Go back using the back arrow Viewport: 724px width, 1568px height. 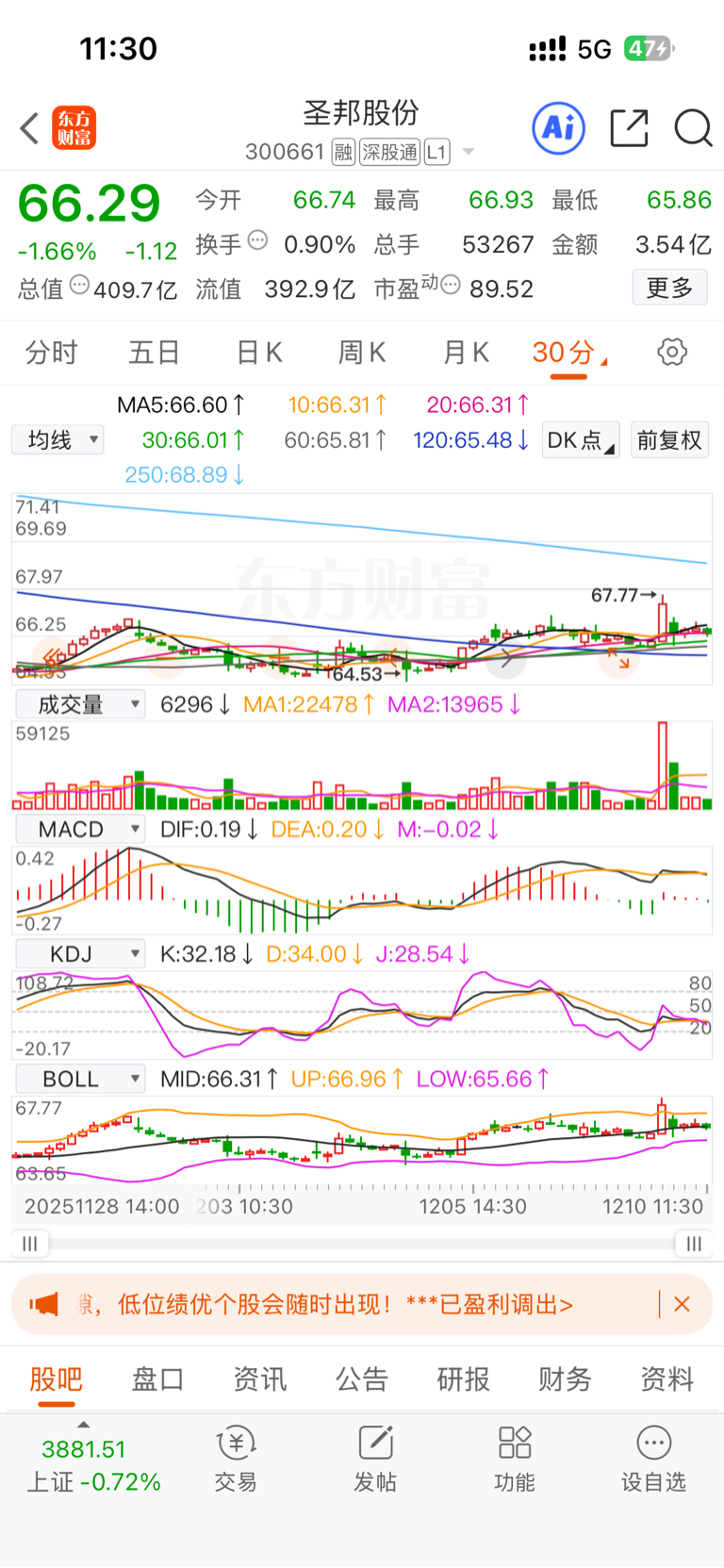pyautogui.click(x=30, y=128)
